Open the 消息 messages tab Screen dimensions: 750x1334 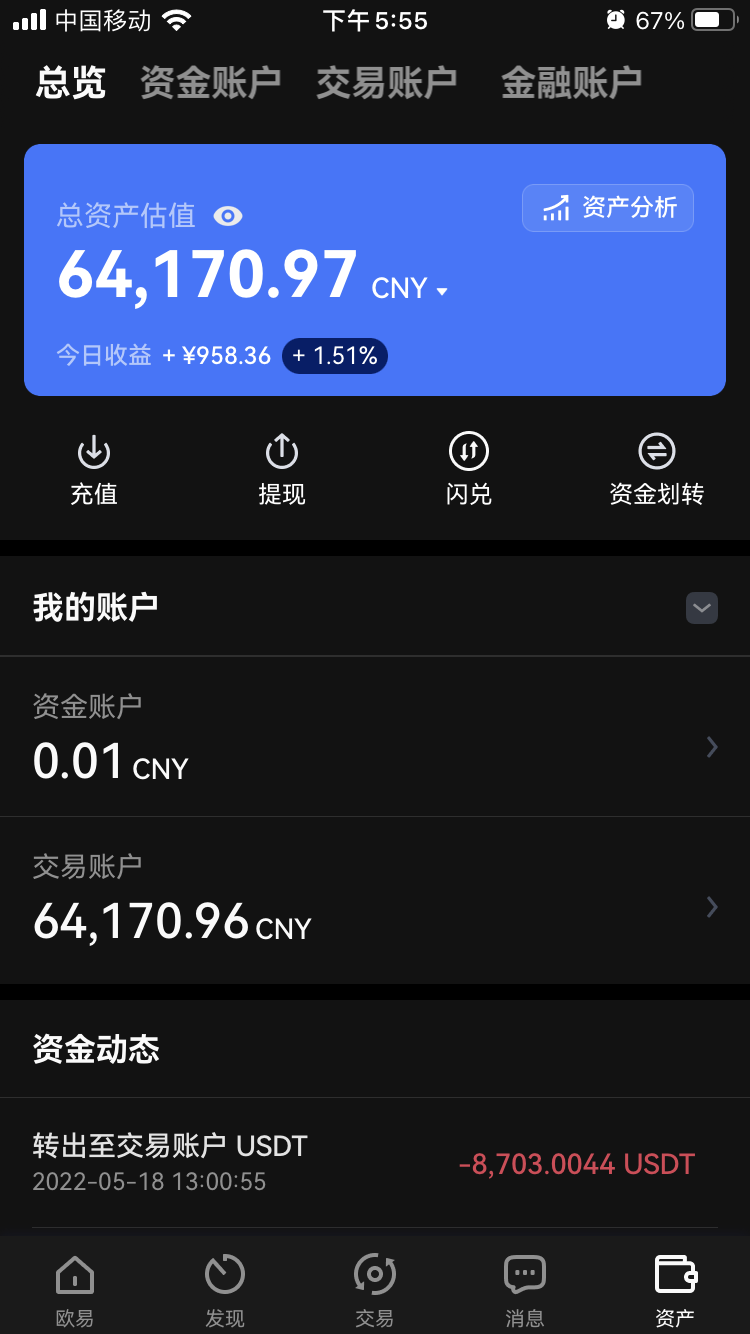pos(525,1291)
